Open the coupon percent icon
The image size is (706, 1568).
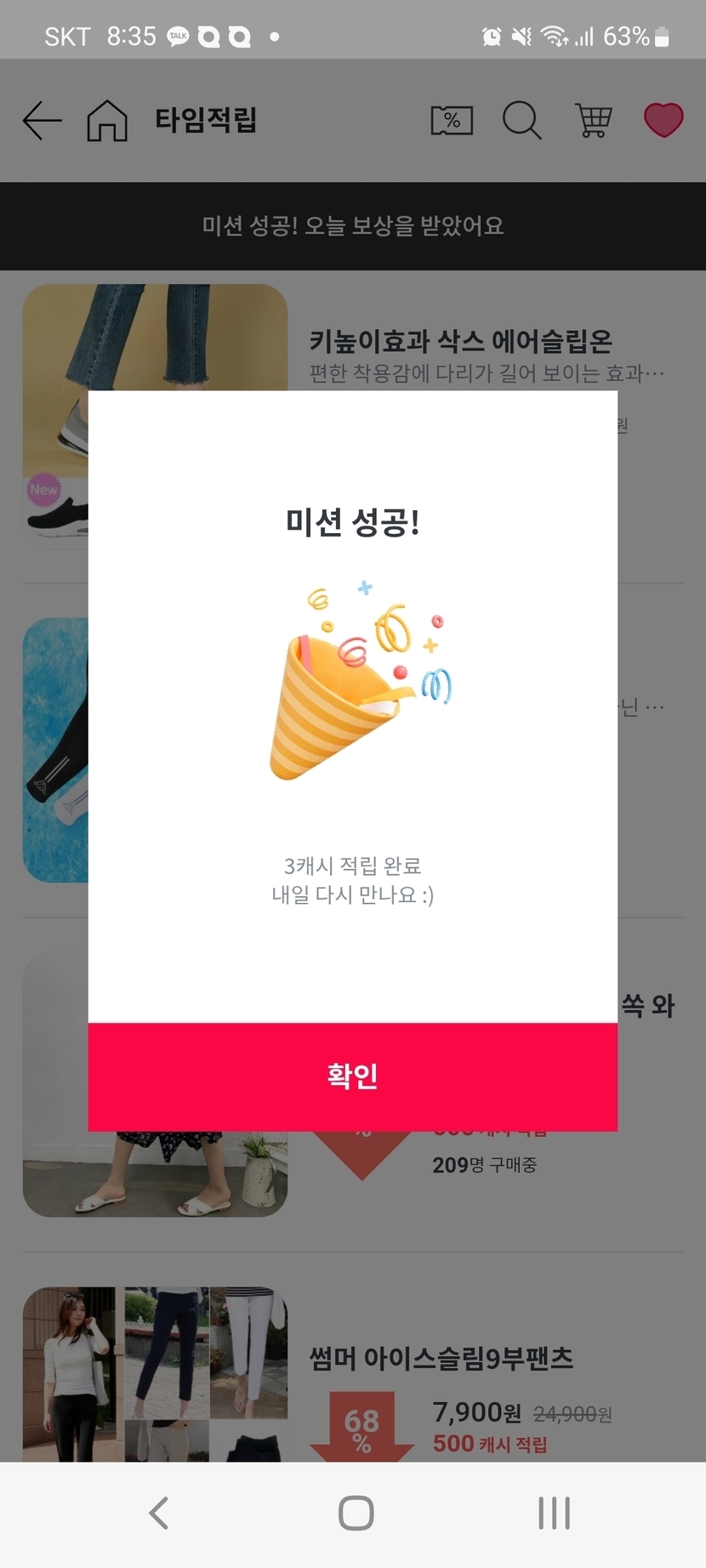click(452, 120)
